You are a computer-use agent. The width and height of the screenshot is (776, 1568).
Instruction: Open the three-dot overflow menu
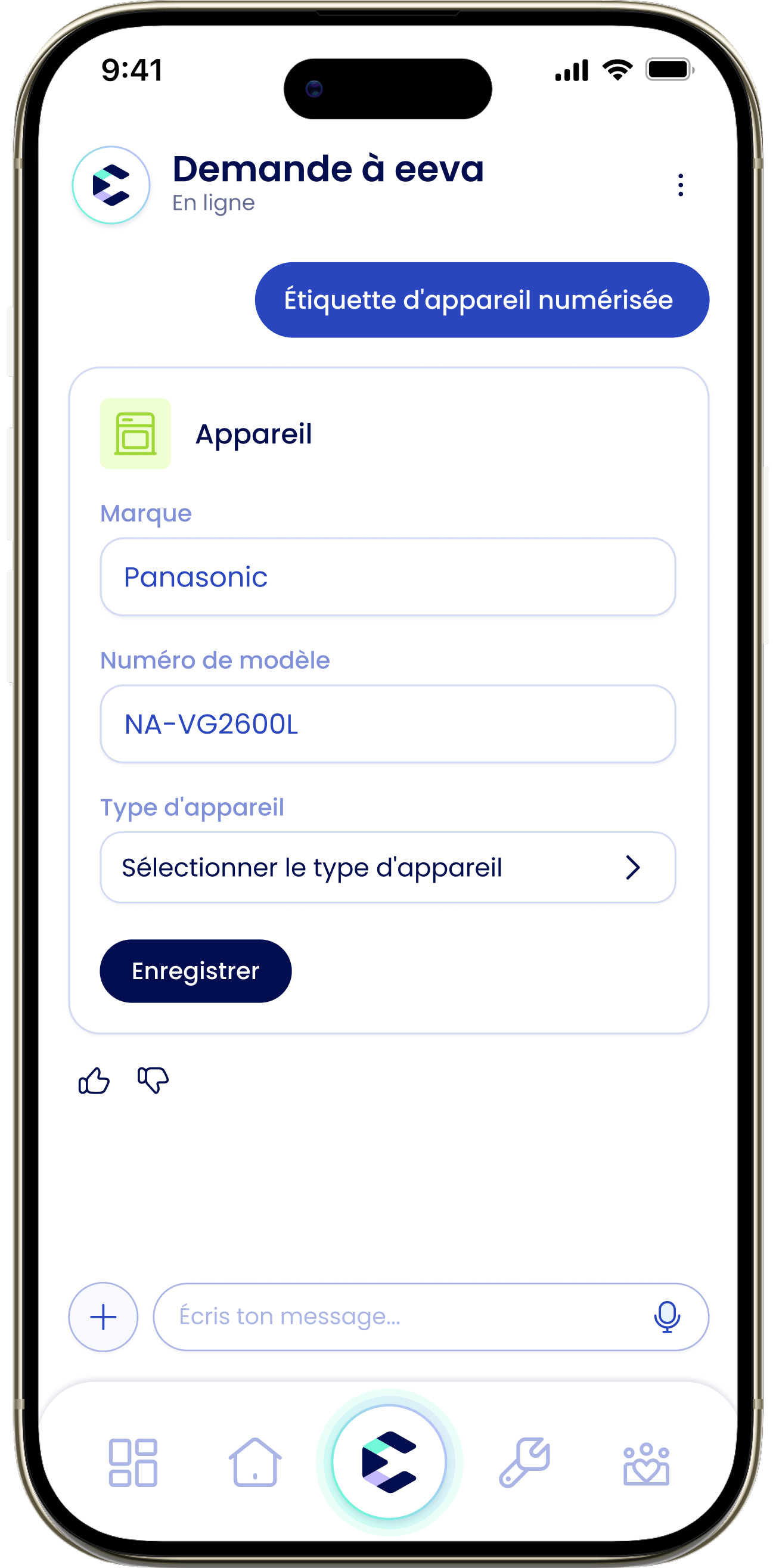(681, 185)
